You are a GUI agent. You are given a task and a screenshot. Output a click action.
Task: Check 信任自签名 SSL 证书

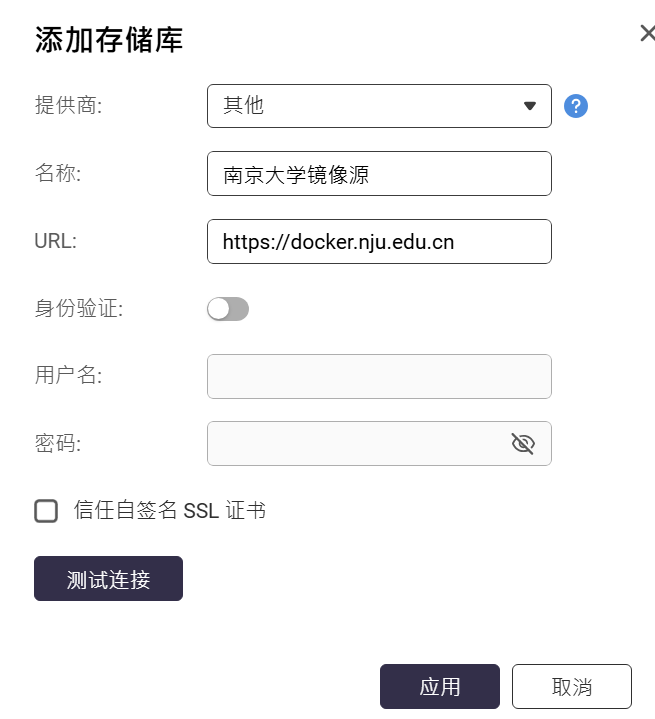click(46, 511)
